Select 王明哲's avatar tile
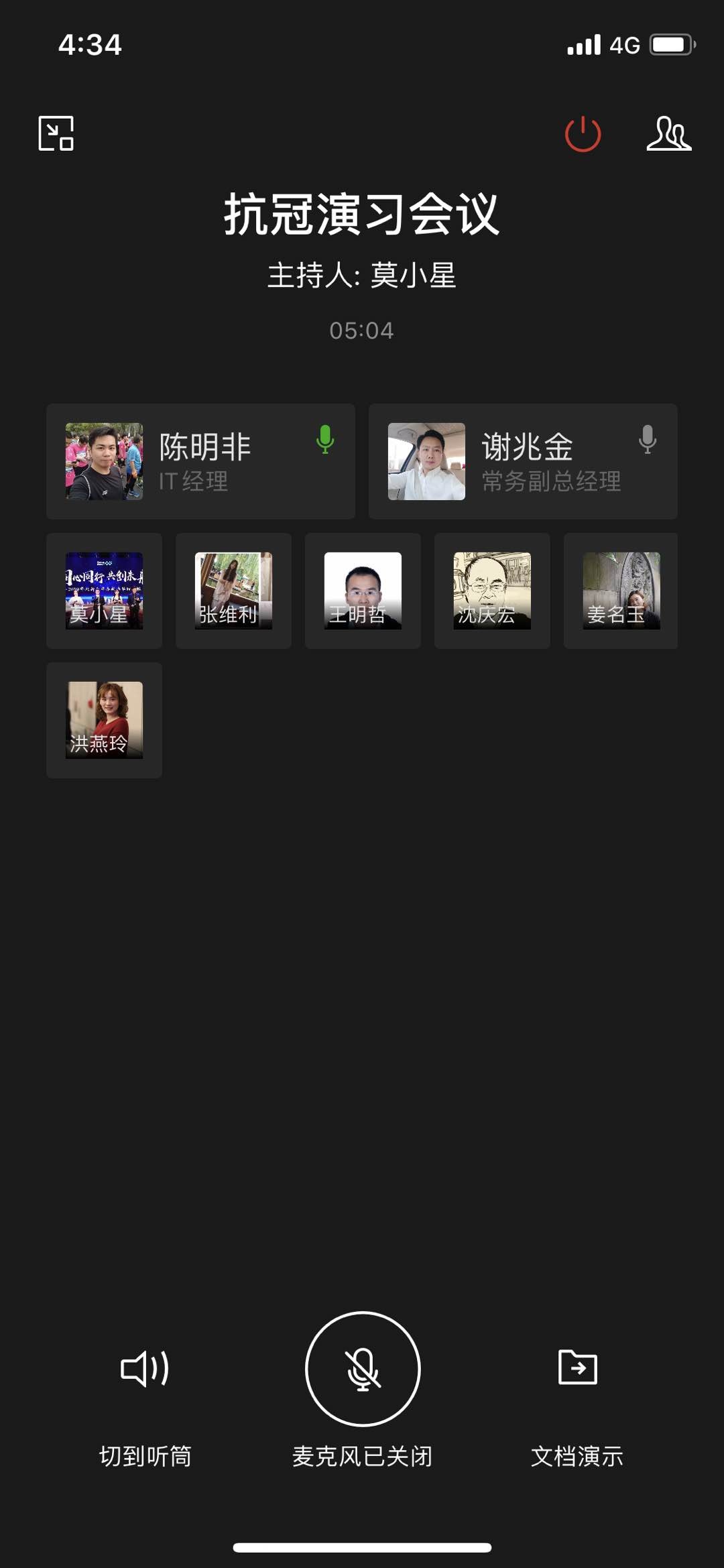Viewport: 724px width, 1568px height. pos(363,591)
